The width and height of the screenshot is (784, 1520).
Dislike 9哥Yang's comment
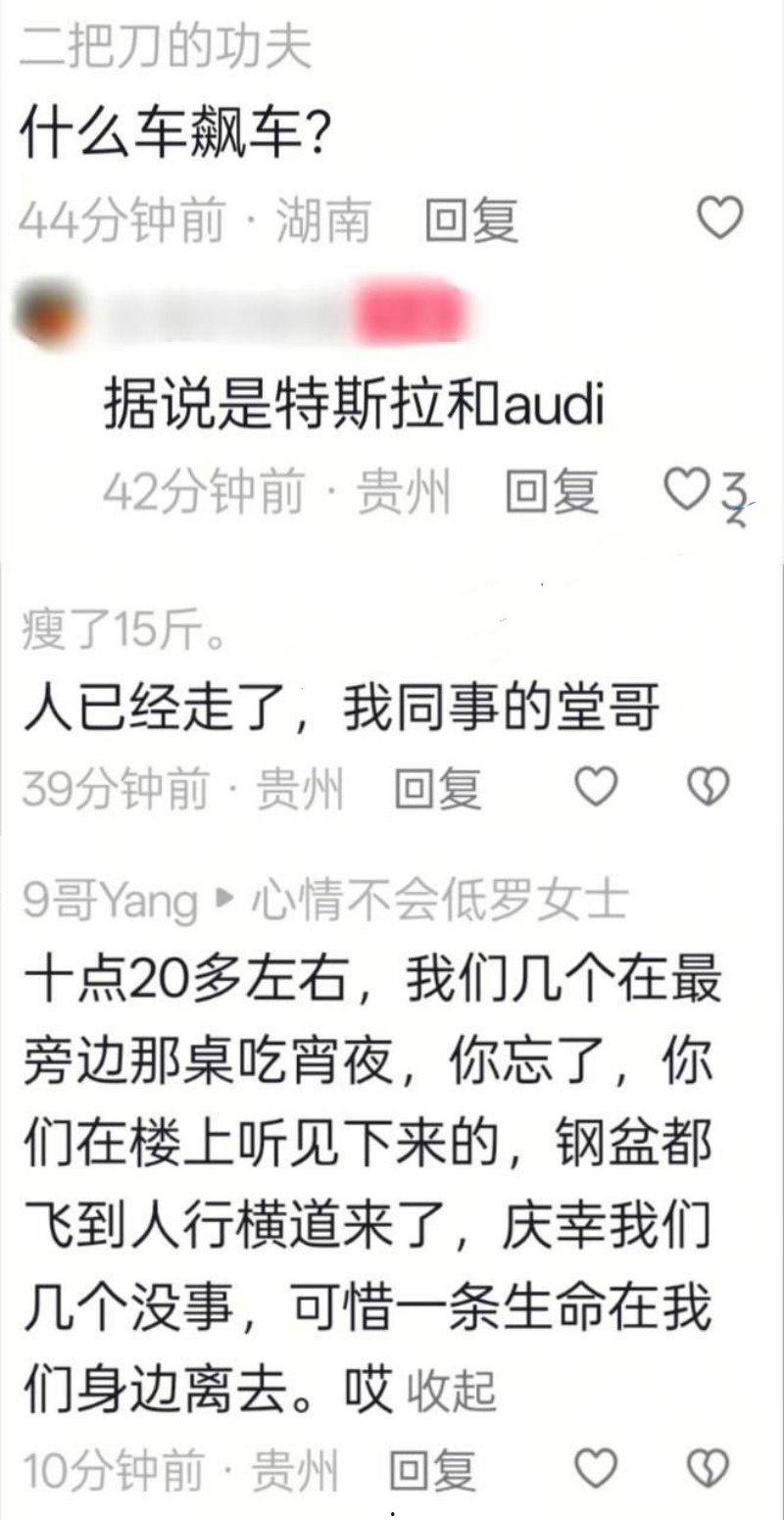coord(707,1470)
